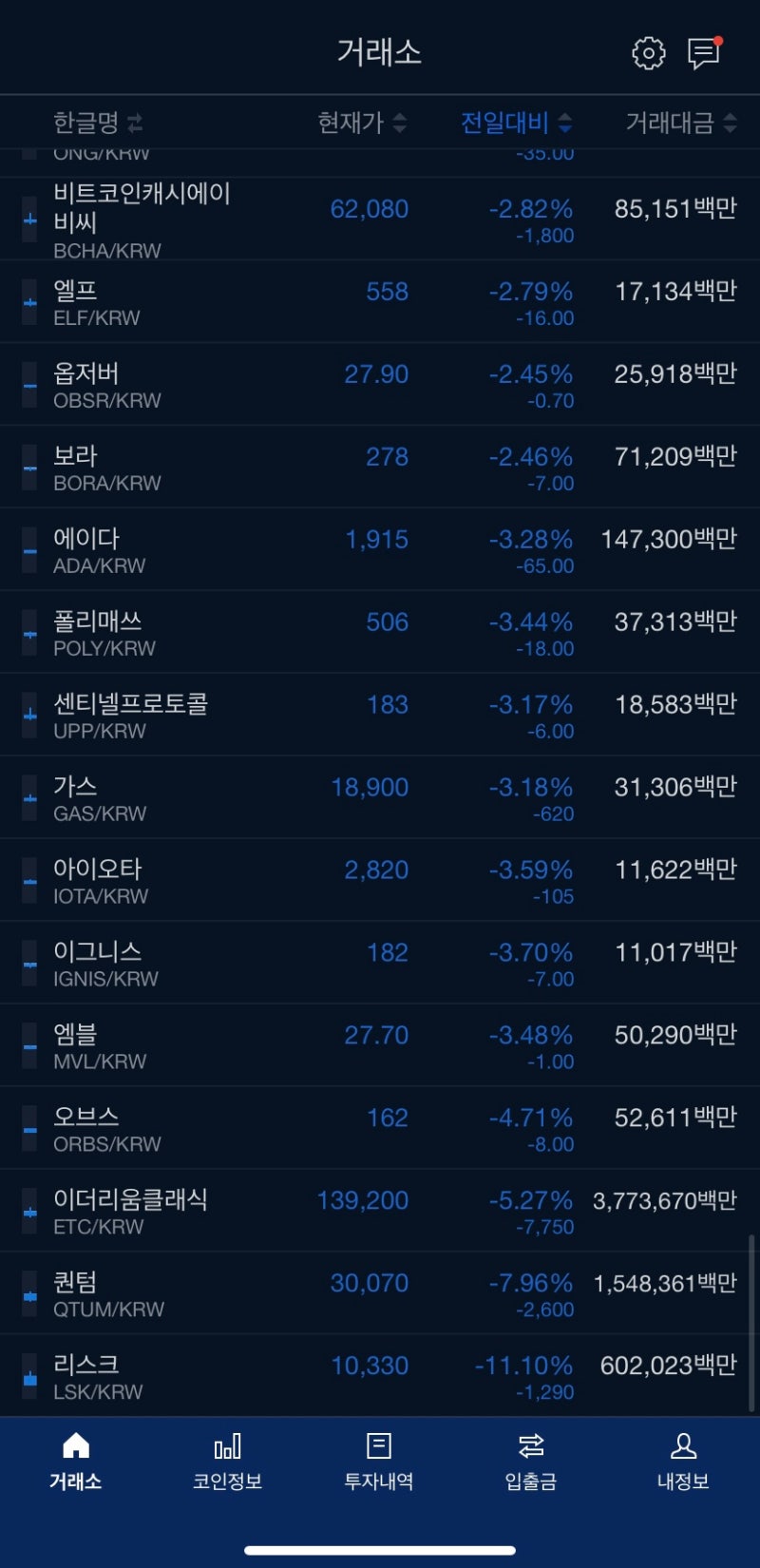This screenshot has width=760, height=1568.
Task: Go to the 입출금 tab
Action: click(531, 1461)
